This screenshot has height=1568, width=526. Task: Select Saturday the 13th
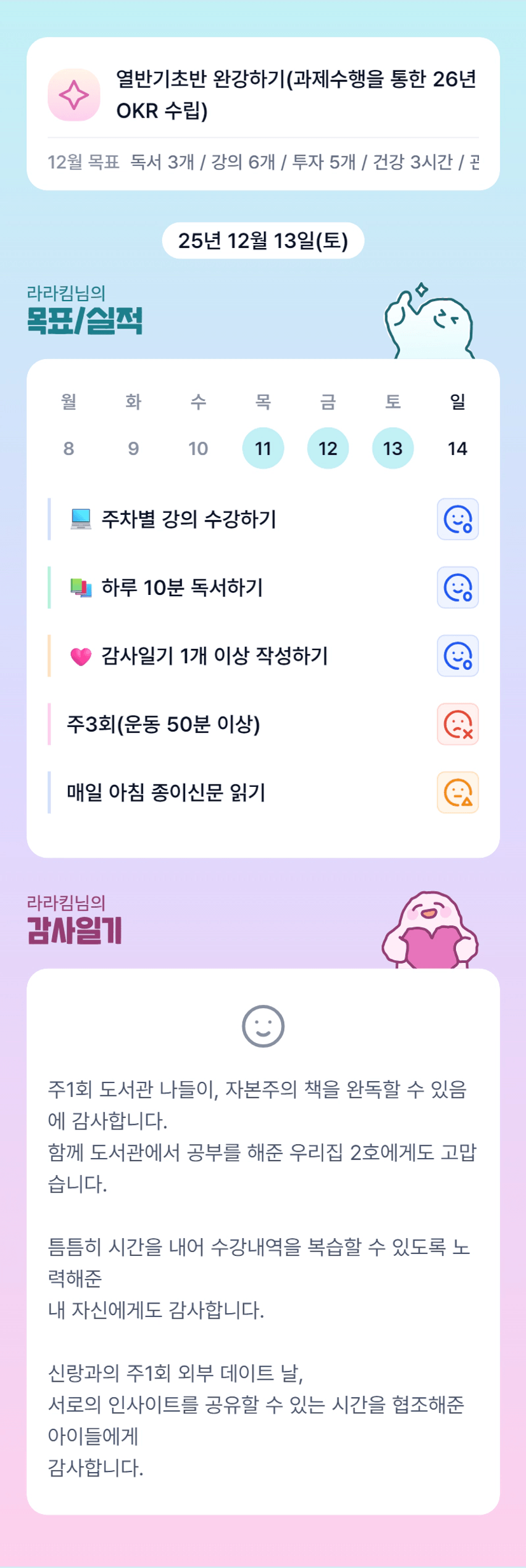tap(393, 448)
